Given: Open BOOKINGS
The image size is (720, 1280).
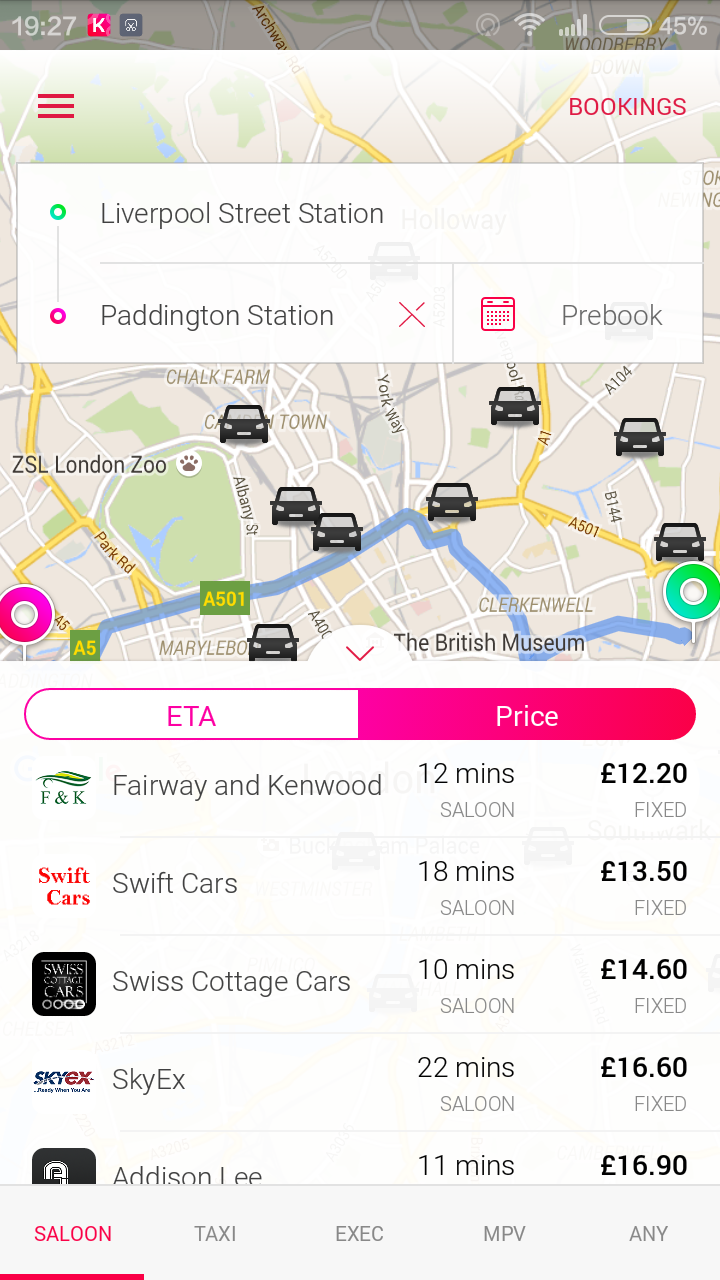Looking at the screenshot, I should (627, 107).
